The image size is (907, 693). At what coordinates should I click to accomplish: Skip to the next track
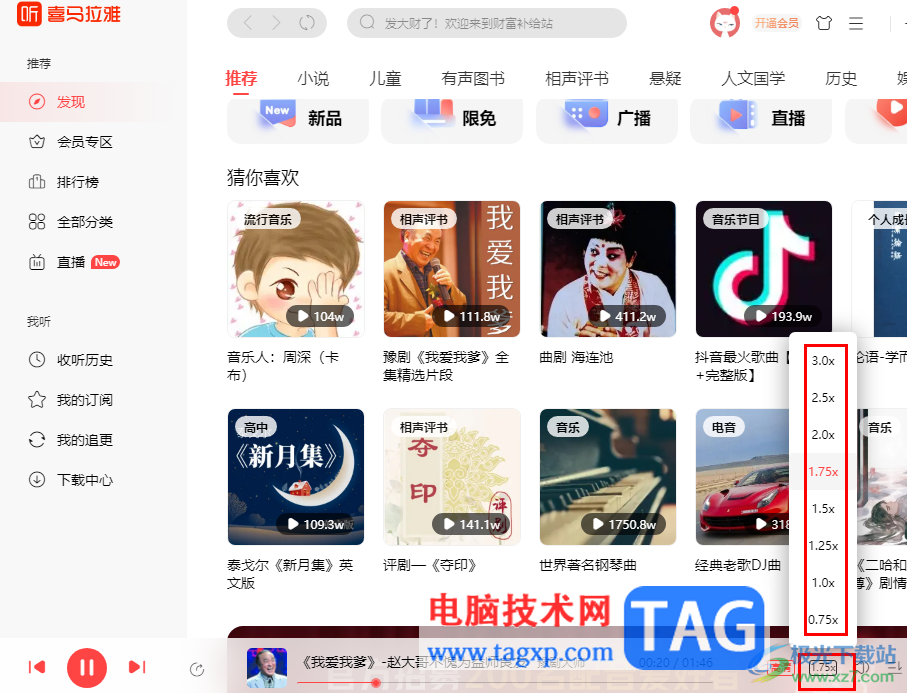click(137, 666)
